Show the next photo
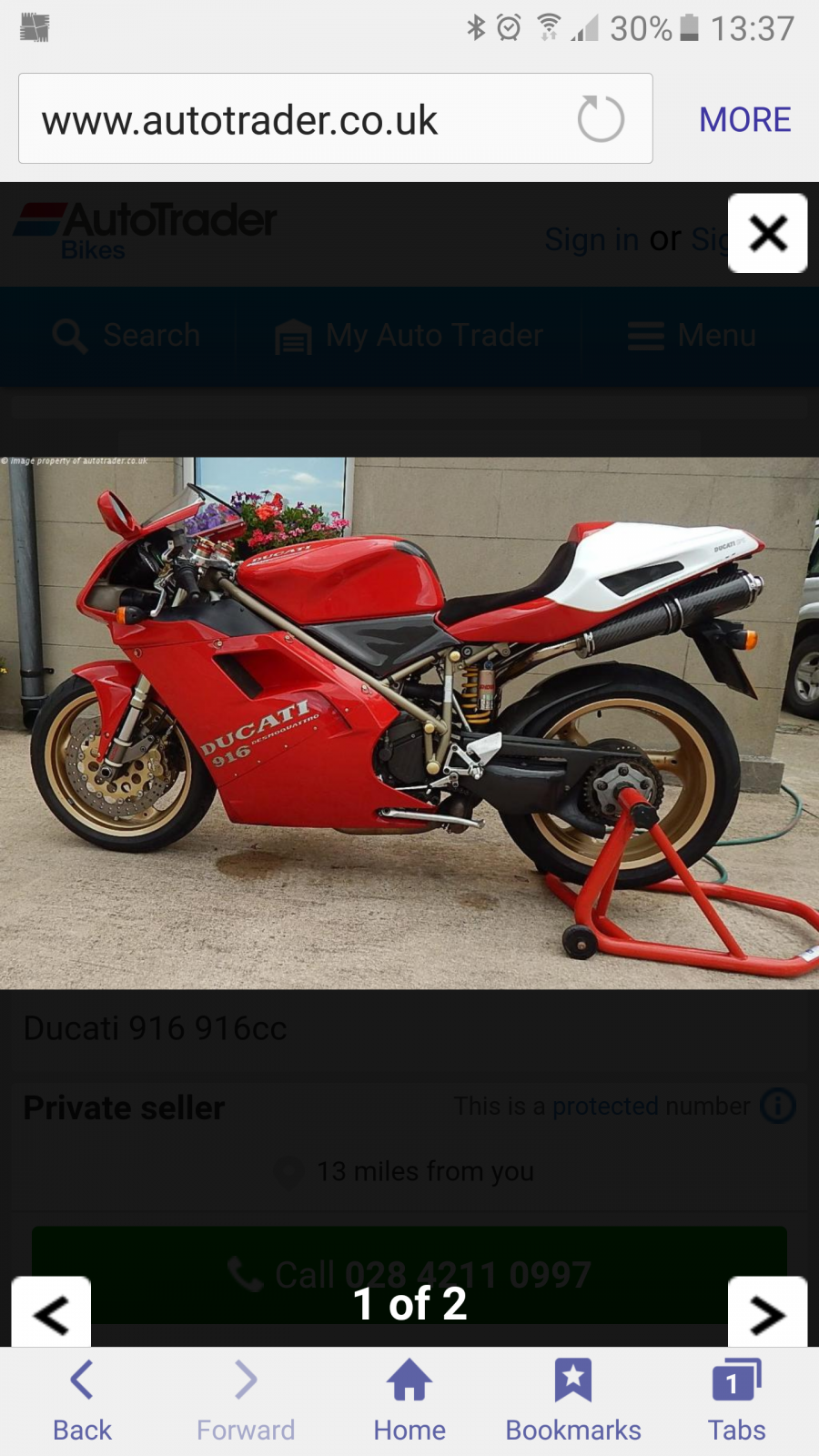819x1456 pixels. 767,1313
